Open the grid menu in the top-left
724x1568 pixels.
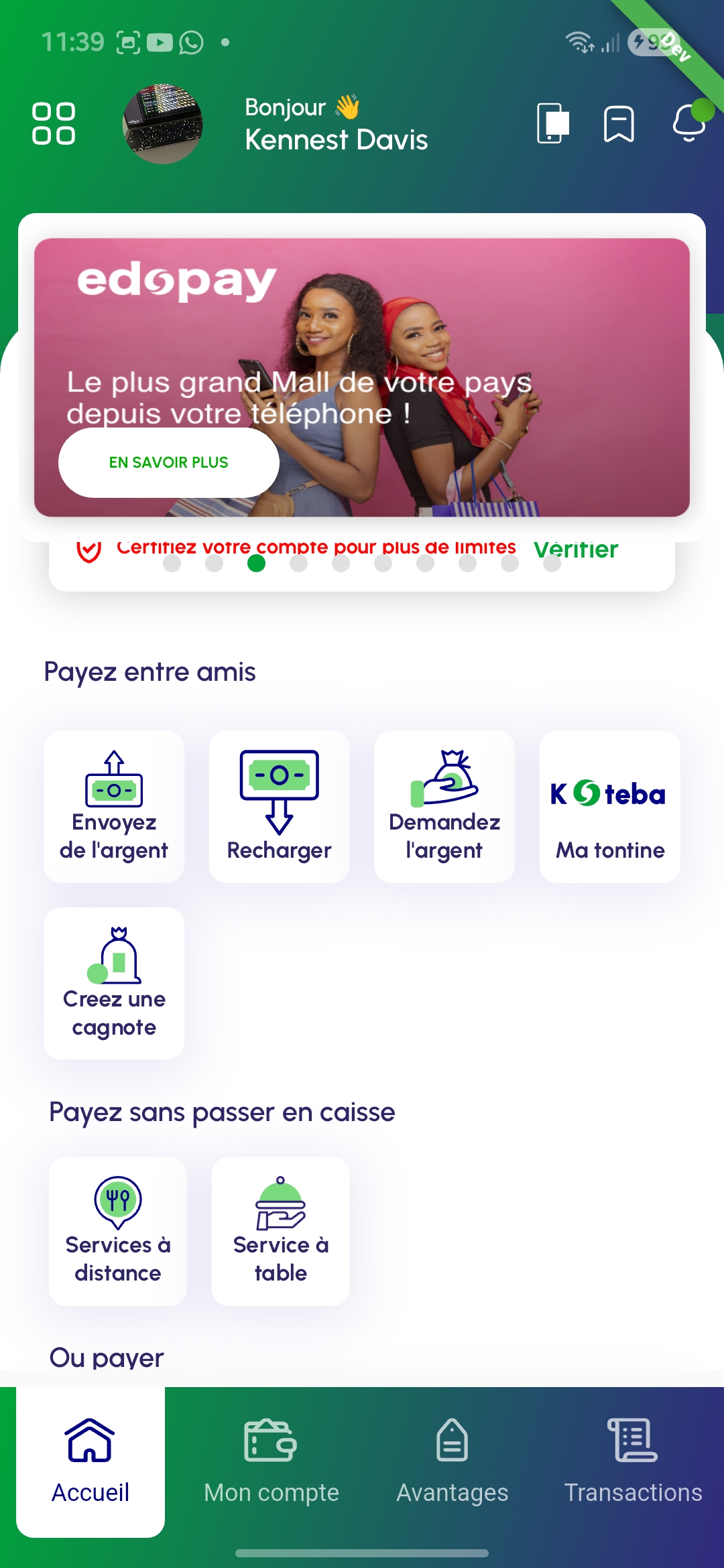tap(54, 124)
